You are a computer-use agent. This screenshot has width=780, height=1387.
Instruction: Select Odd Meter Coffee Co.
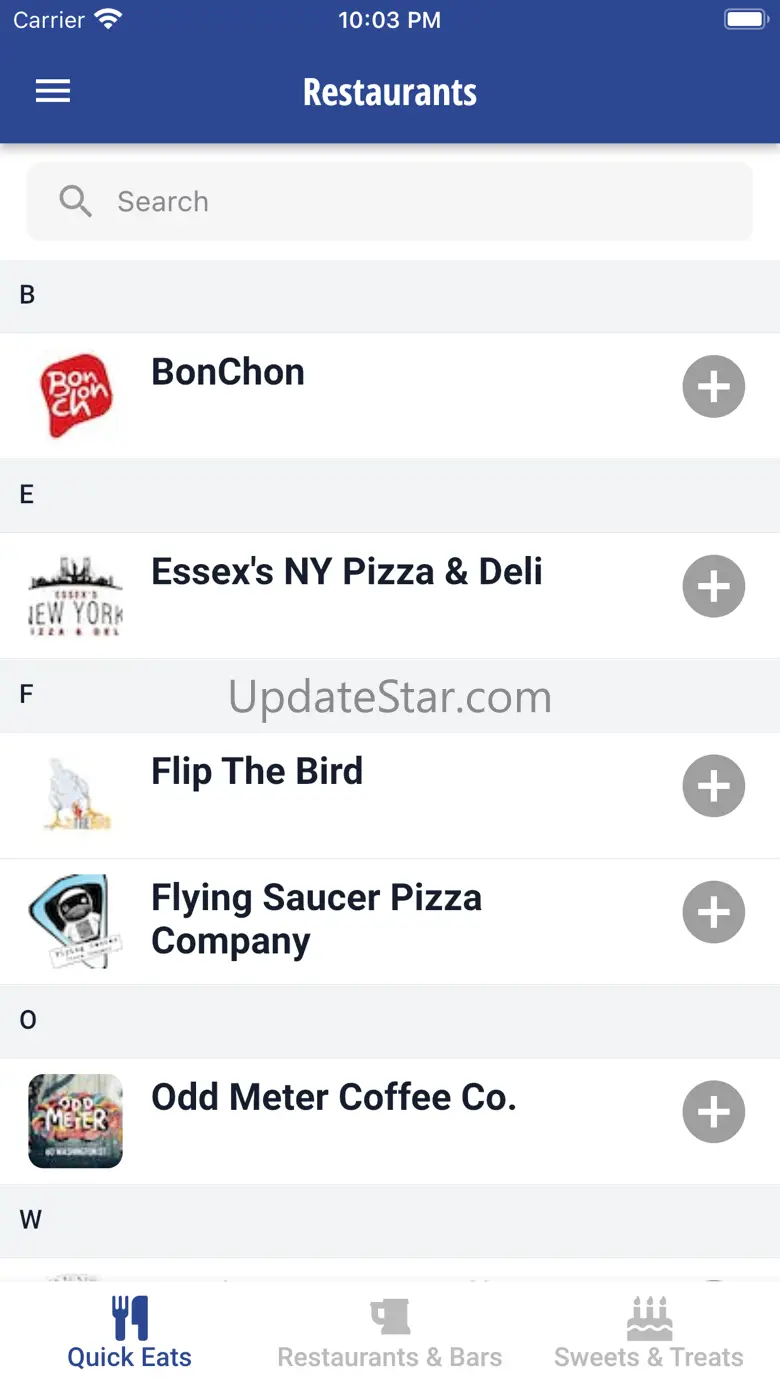pos(333,1098)
